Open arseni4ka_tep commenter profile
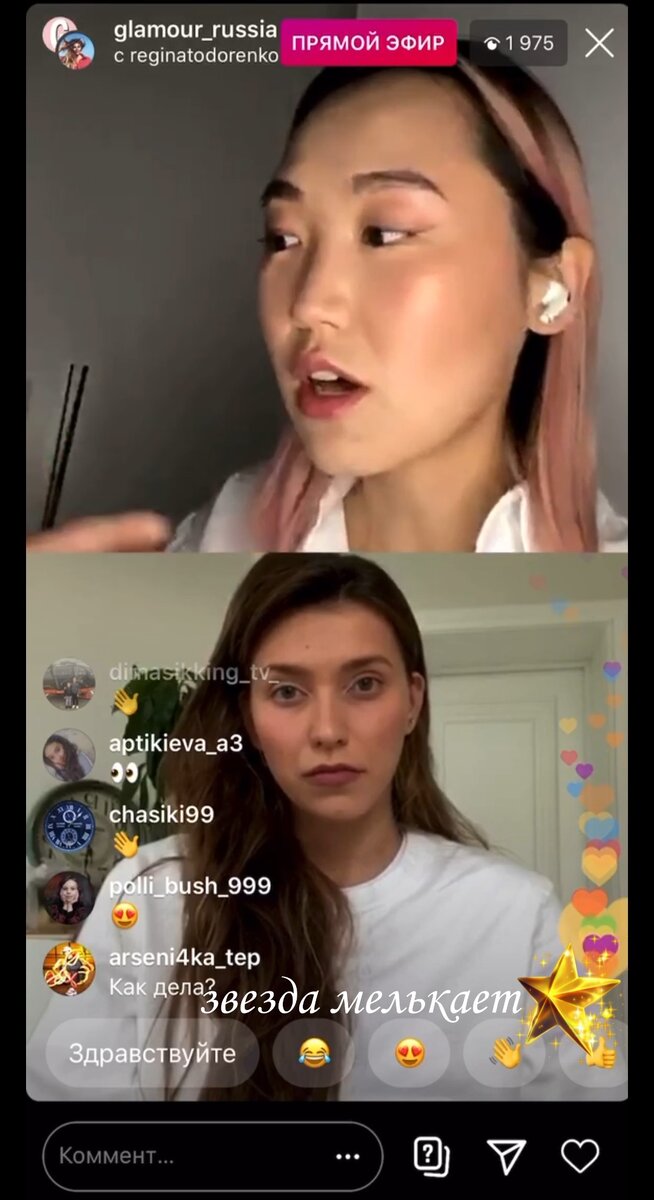This screenshot has width=654, height=1200. (69, 968)
